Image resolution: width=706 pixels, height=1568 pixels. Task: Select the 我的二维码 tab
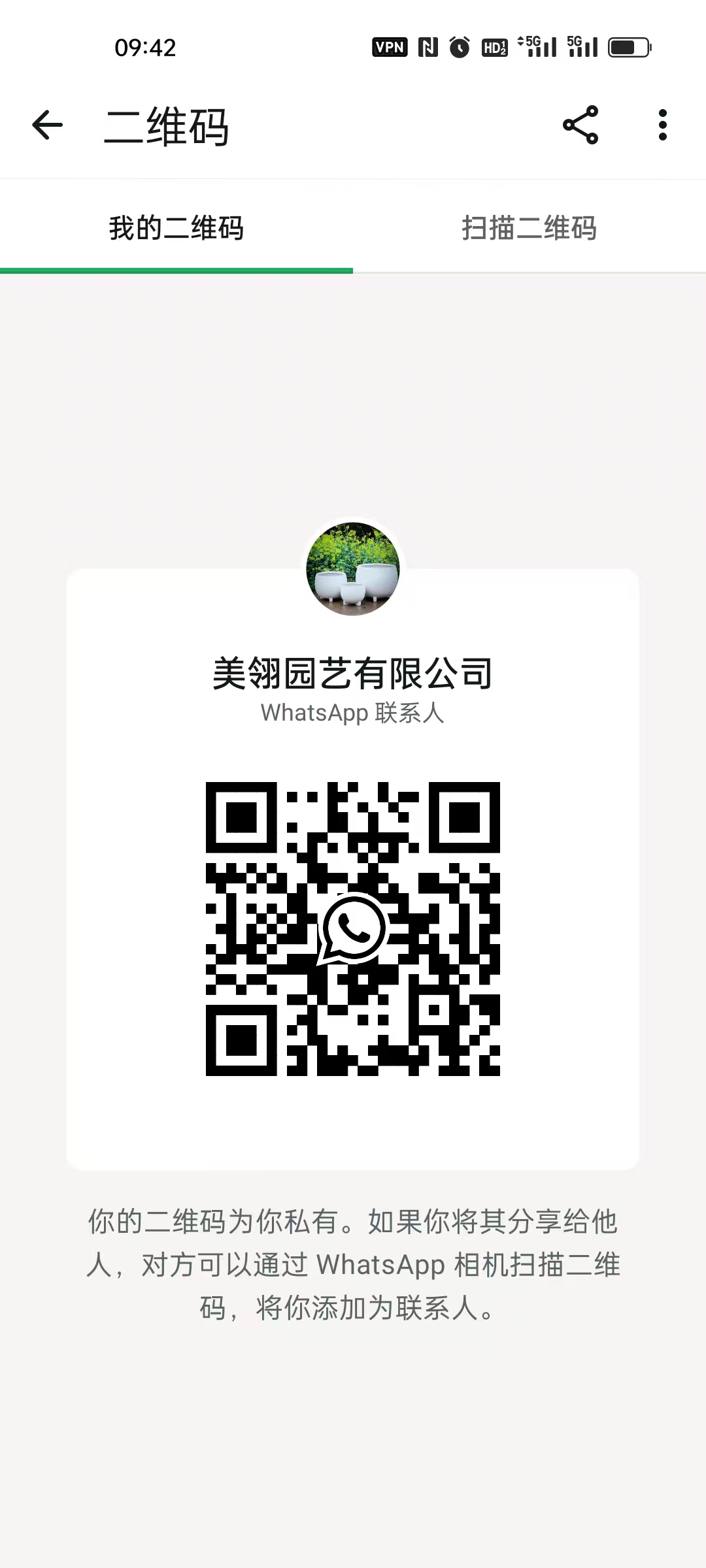(x=176, y=228)
